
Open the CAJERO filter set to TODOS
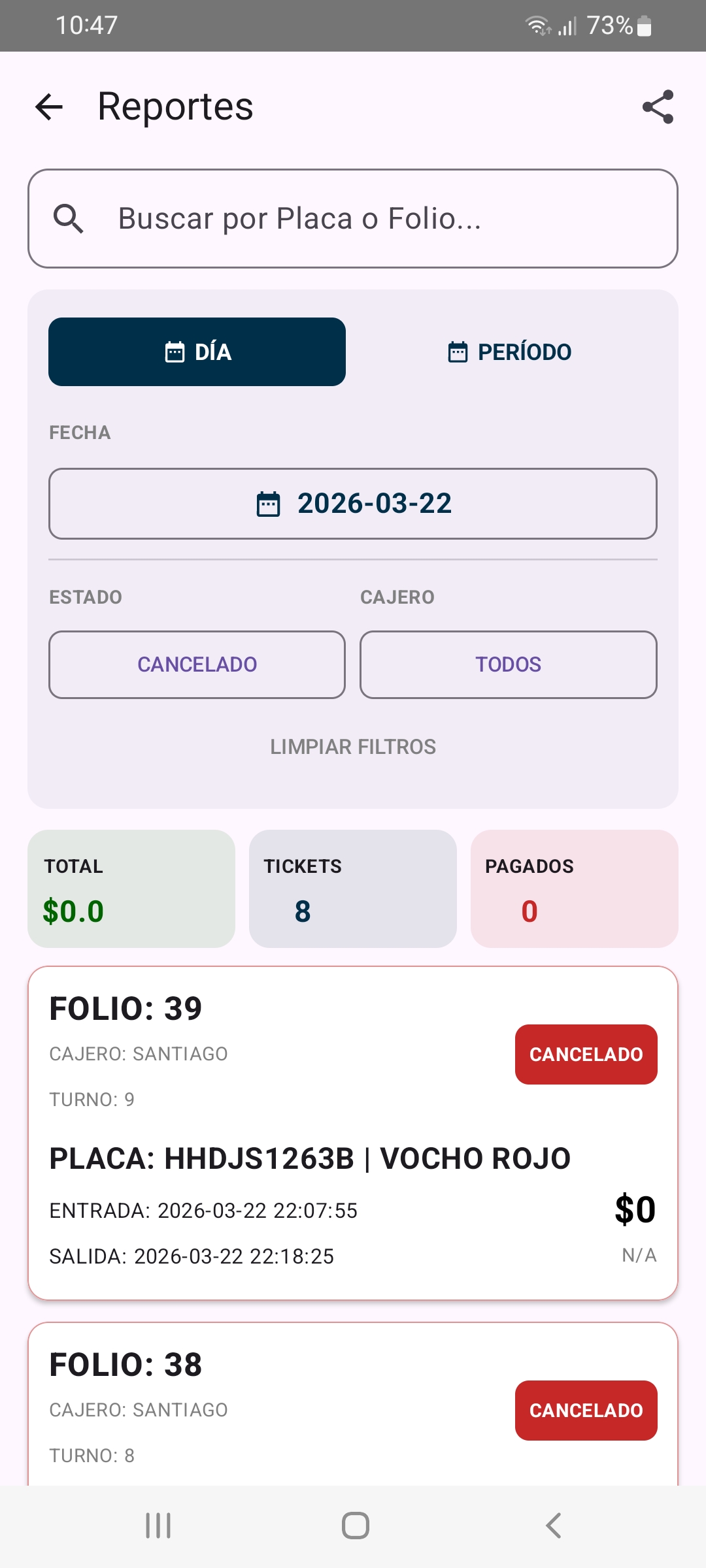(508, 664)
